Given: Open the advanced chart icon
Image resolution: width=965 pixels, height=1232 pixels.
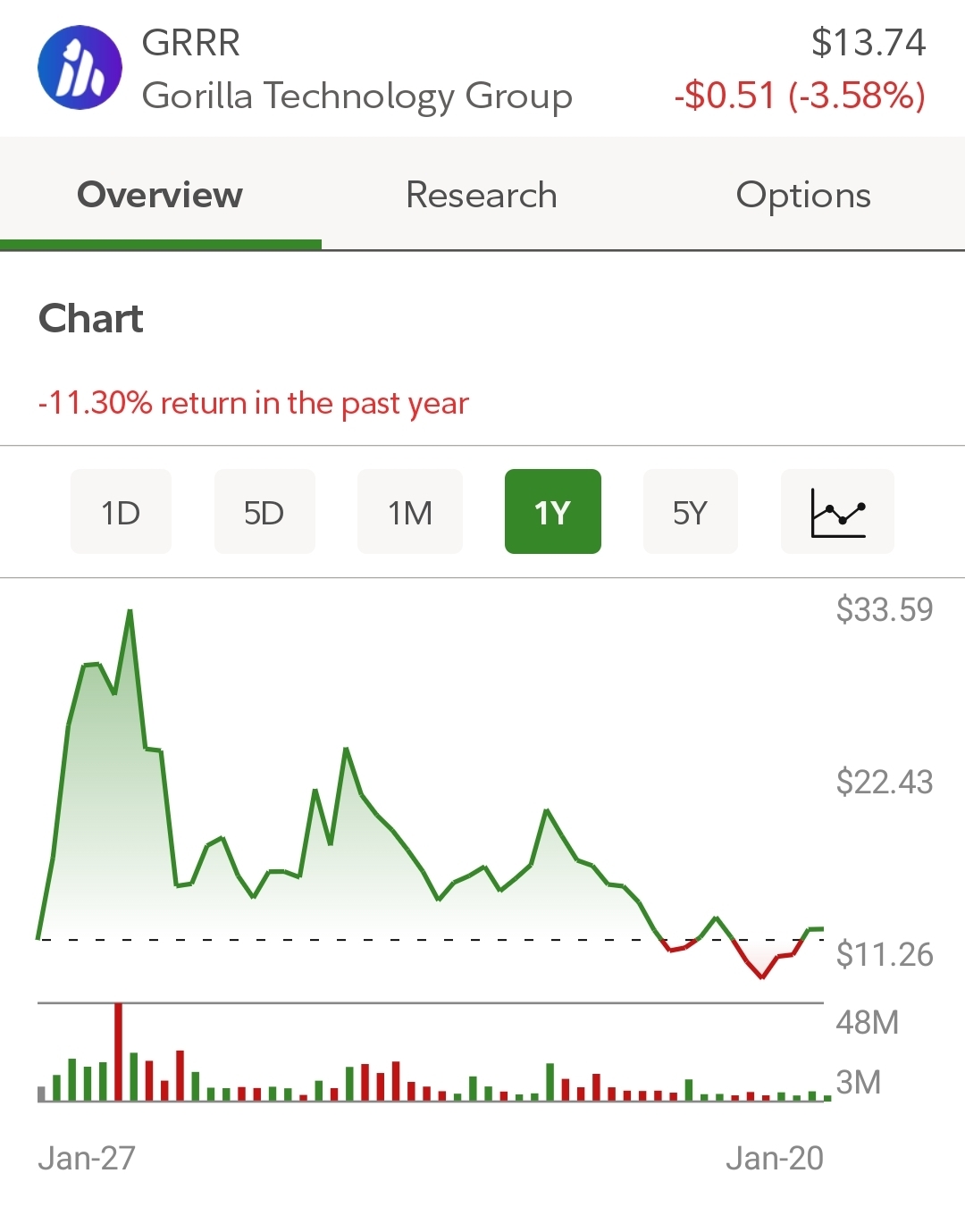Looking at the screenshot, I should click(837, 512).
